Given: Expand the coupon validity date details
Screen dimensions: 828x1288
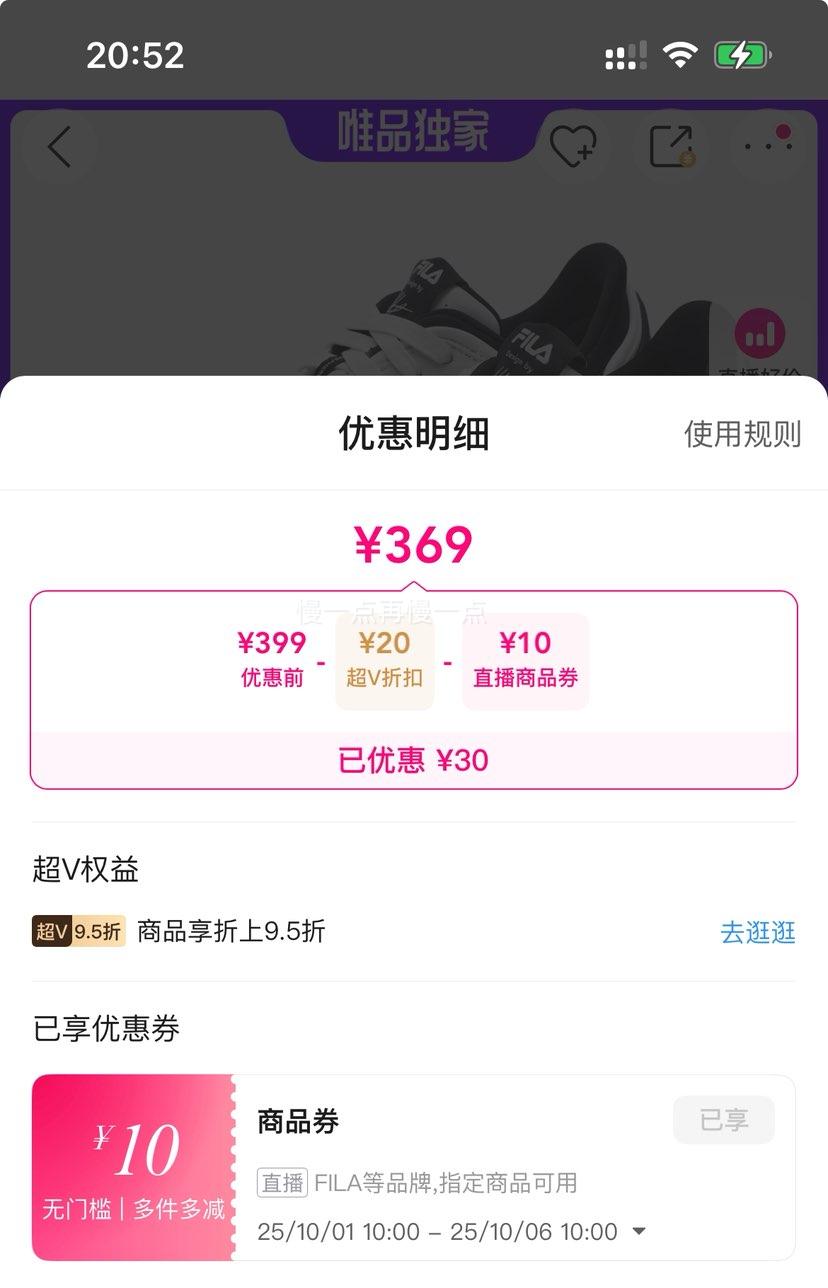Looking at the screenshot, I should click(x=640, y=1231).
